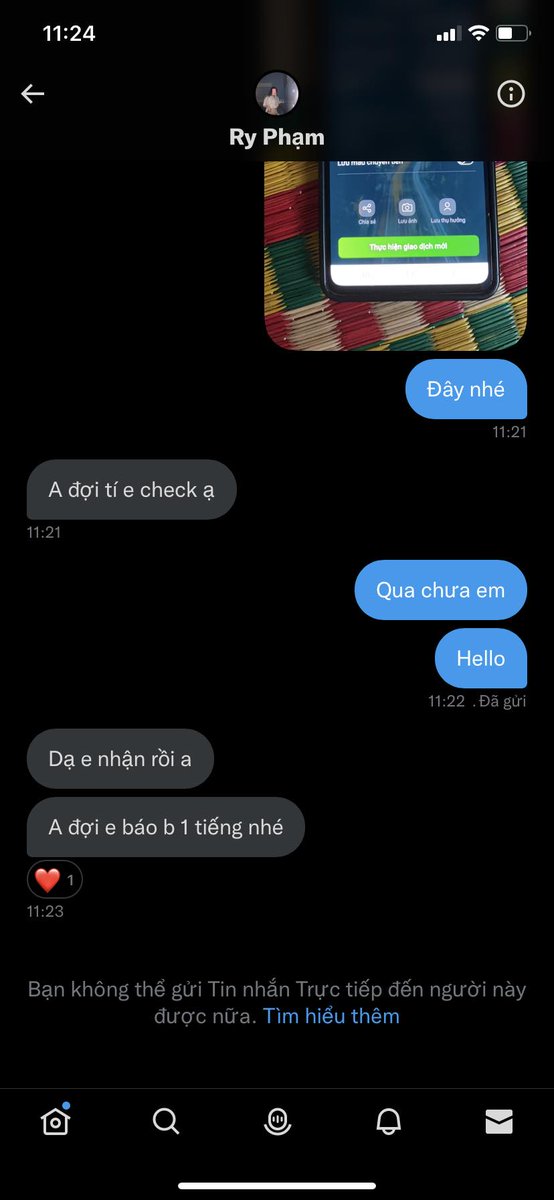Open conversation info for Ry Phạm

(511, 94)
